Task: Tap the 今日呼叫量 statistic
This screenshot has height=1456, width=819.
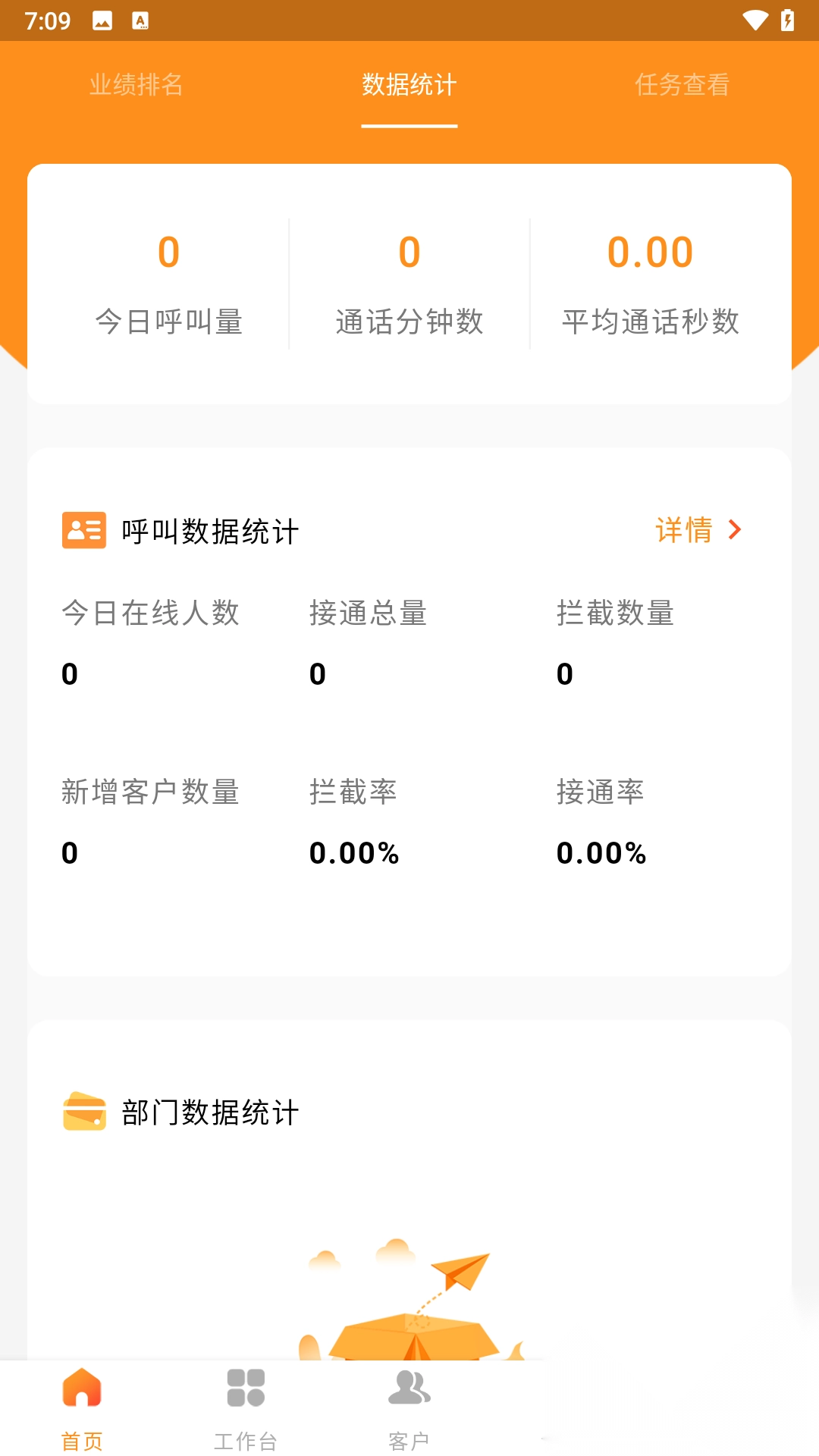Action: click(168, 323)
